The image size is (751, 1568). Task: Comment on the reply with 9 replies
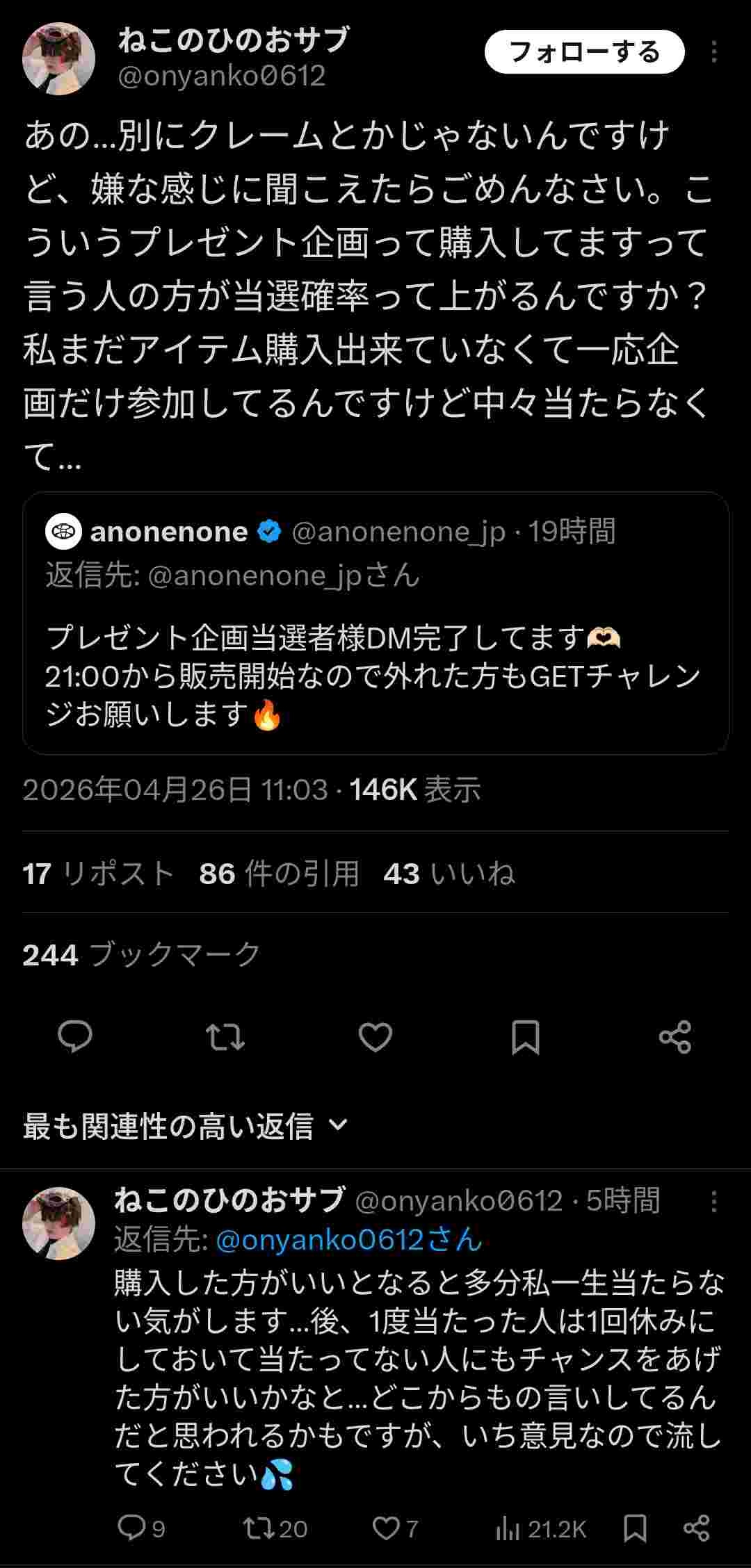point(141,1528)
